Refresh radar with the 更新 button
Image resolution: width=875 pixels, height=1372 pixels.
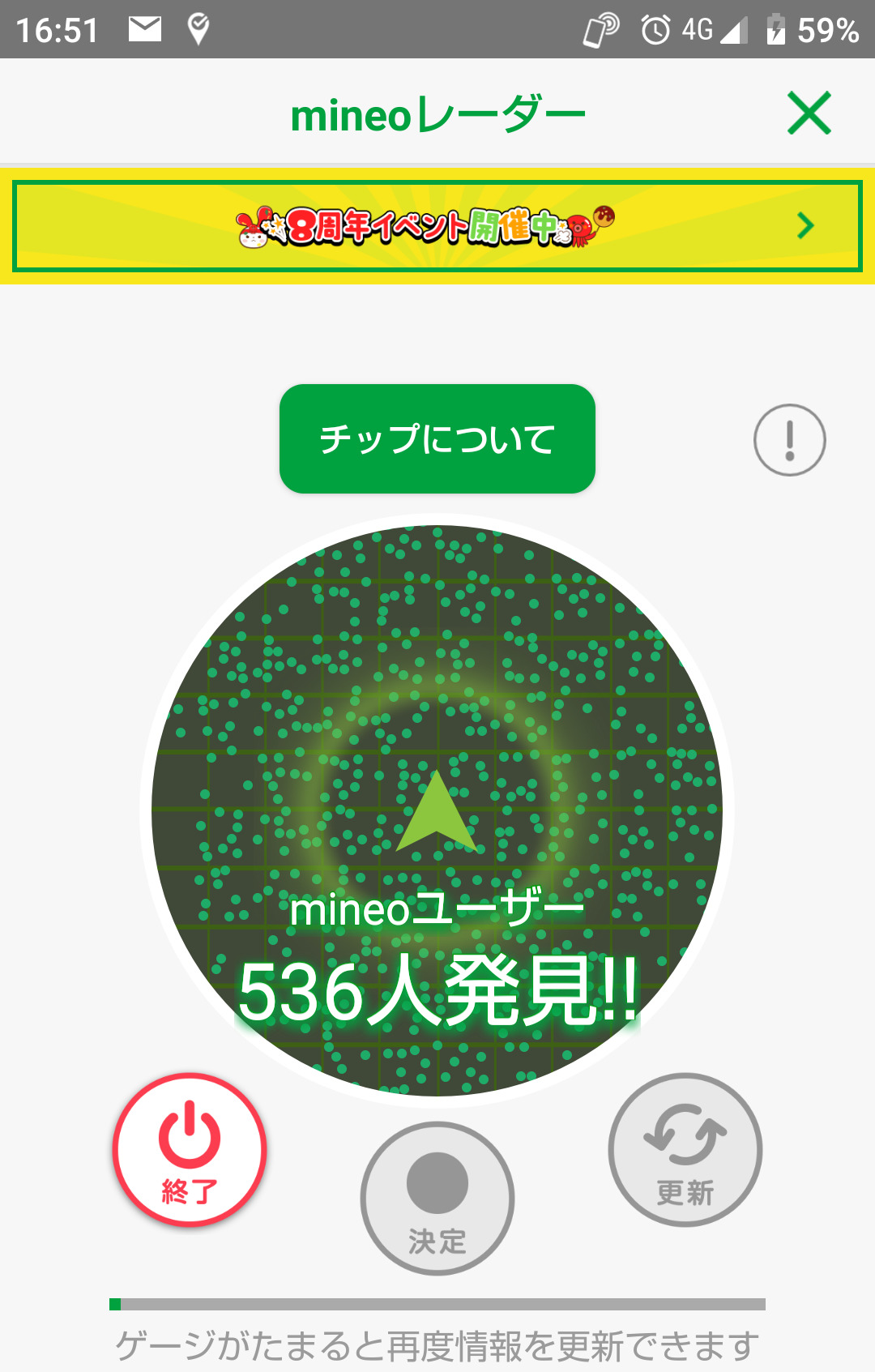point(685,1150)
